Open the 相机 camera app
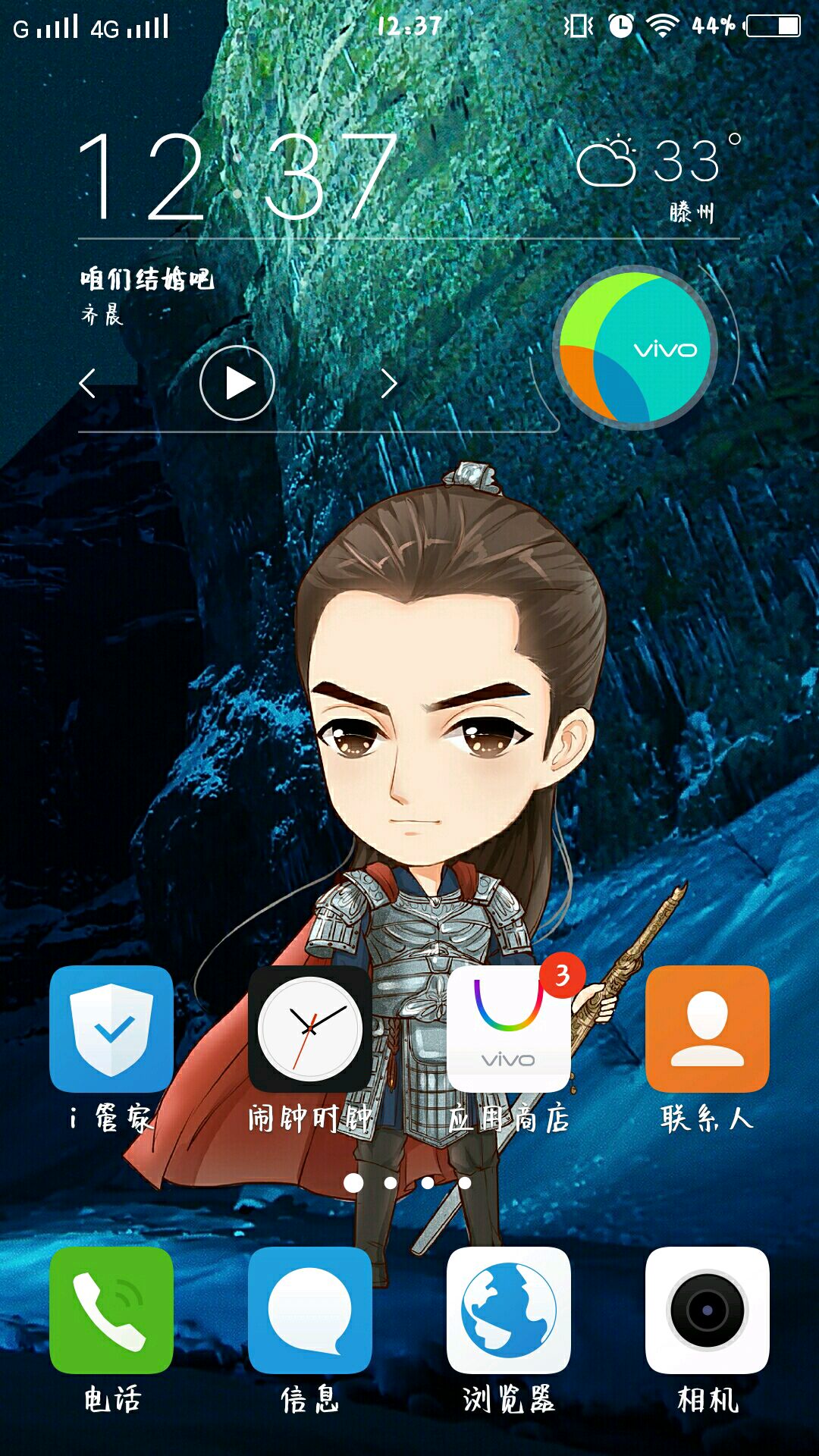 (x=707, y=1311)
